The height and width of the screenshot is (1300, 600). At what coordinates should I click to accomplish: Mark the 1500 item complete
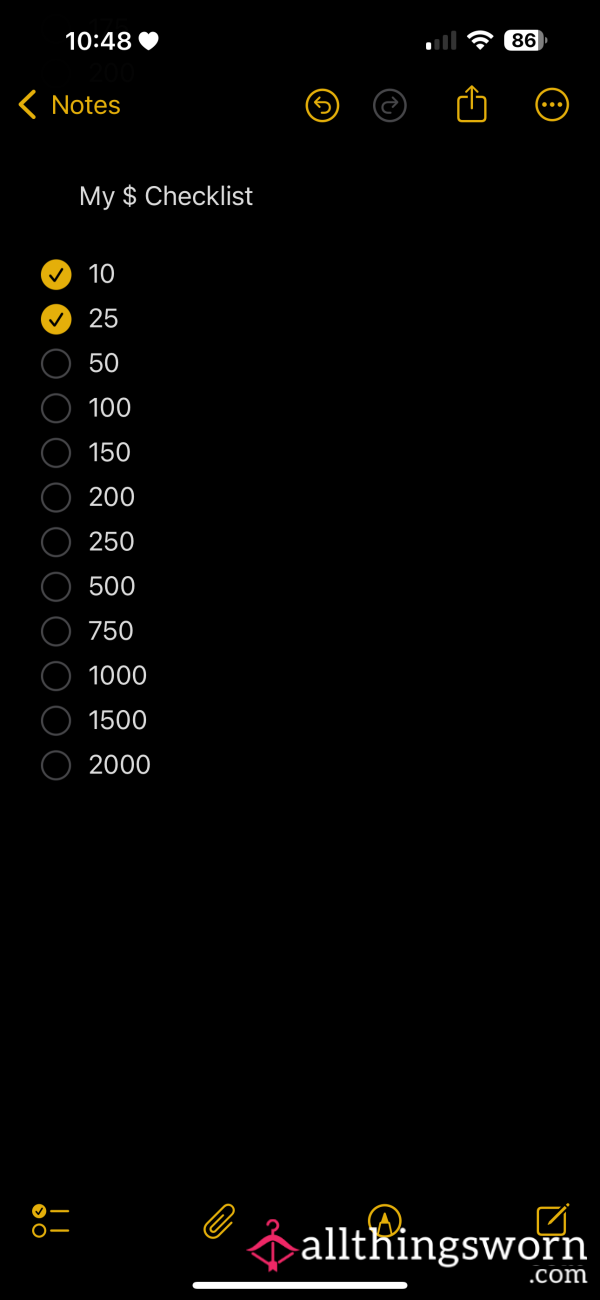click(56, 721)
